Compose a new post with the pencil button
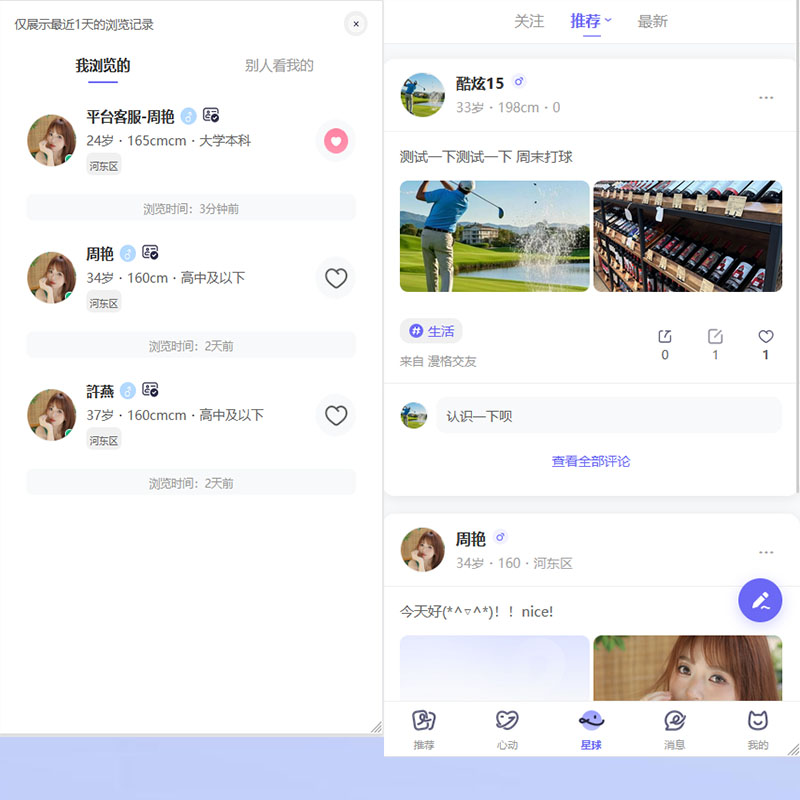Image resolution: width=800 pixels, height=800 pixels. pyautogui.click(x=760, y=600)
